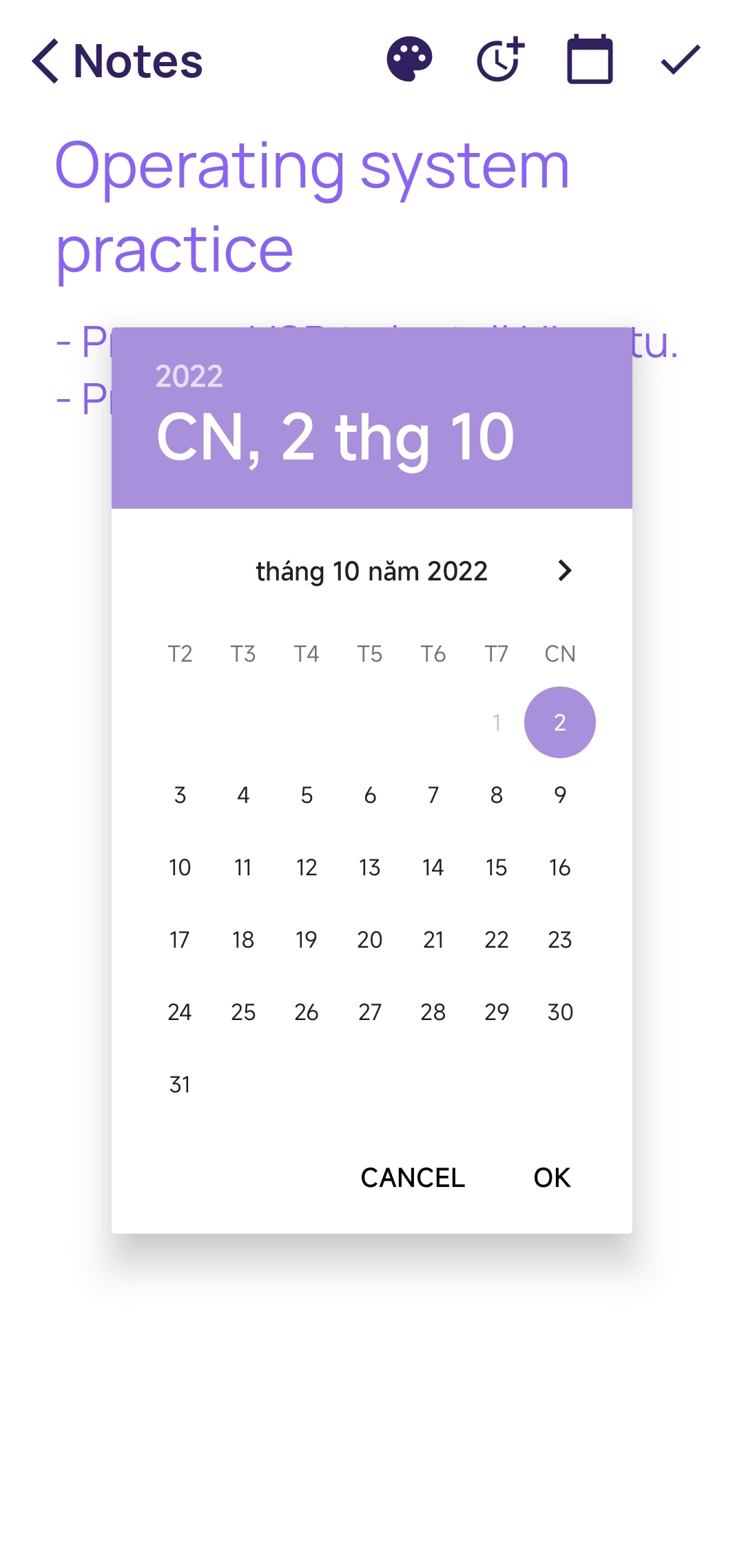Tap day 24 in the calendar
744x1568 pixels.
[180, 1012]
